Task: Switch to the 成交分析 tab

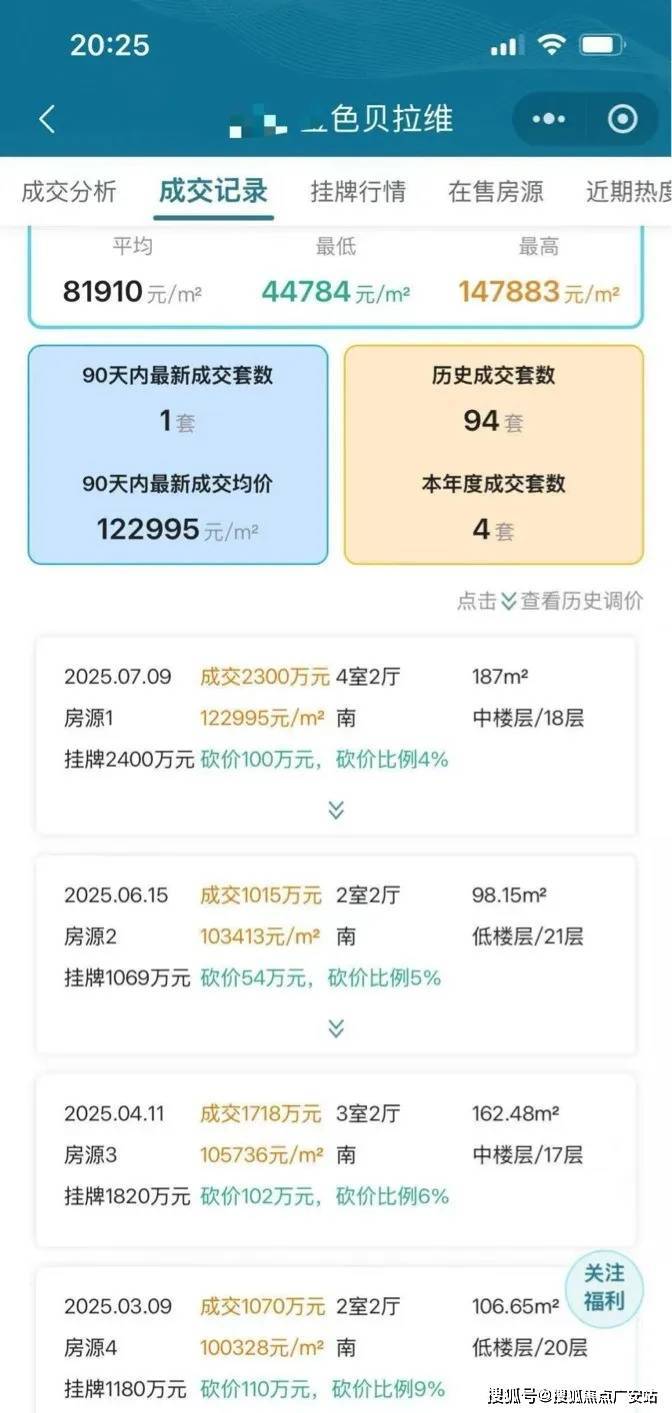Action: (x=69, y=191)
